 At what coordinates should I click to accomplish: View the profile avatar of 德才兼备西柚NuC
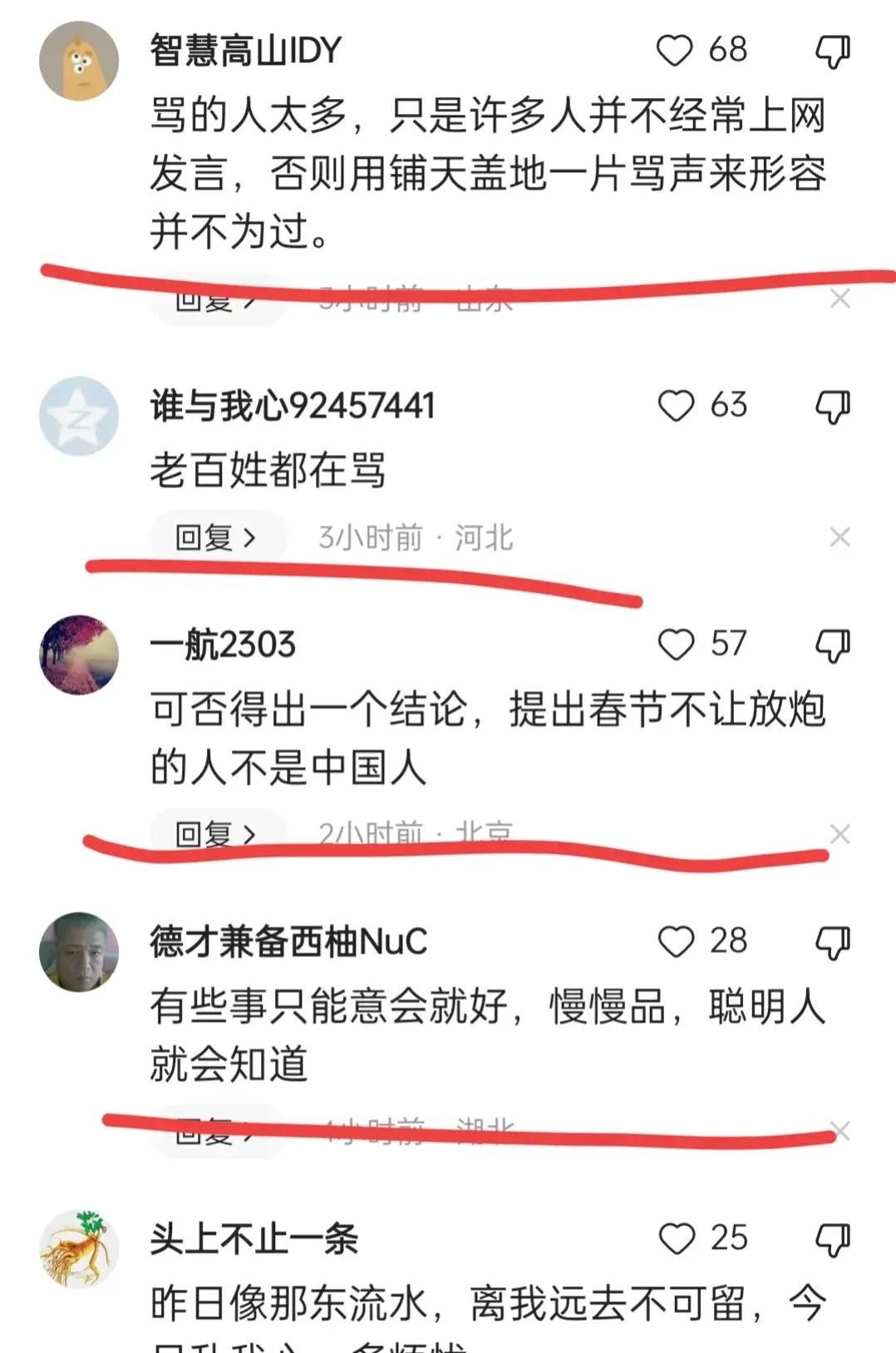tap(79, 952)
